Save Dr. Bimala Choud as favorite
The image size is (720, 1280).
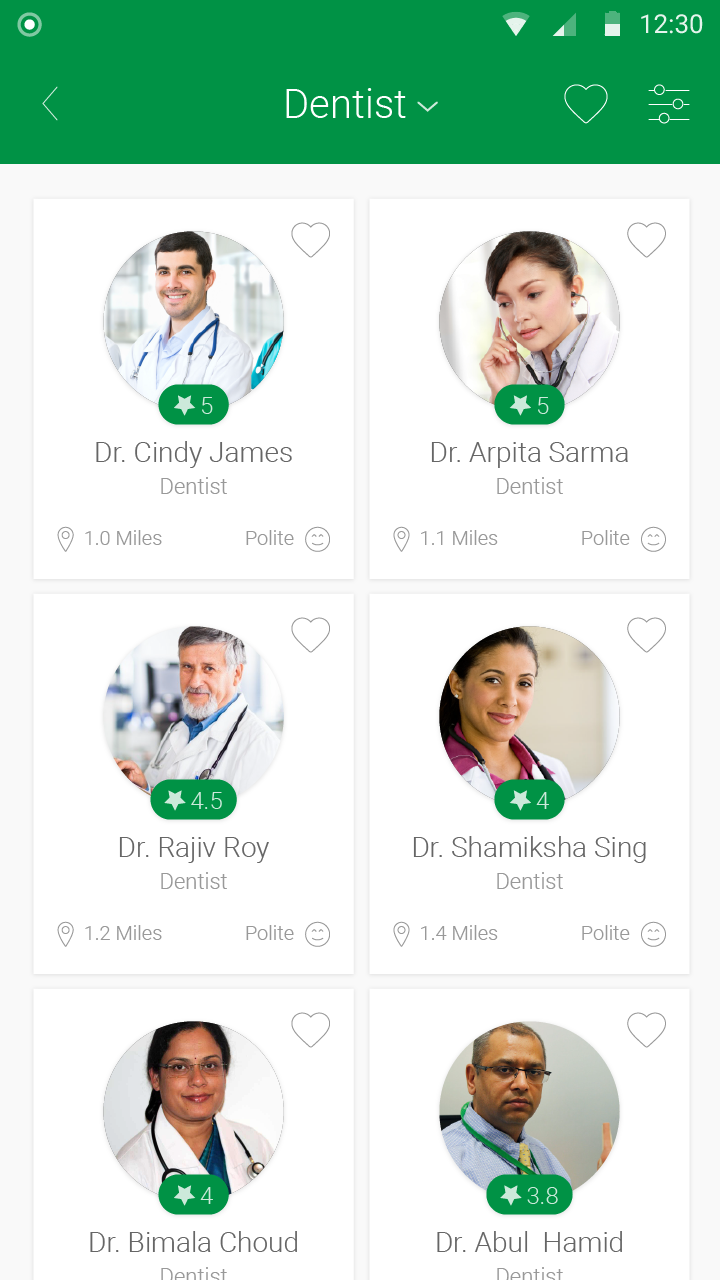(310, 1030)
